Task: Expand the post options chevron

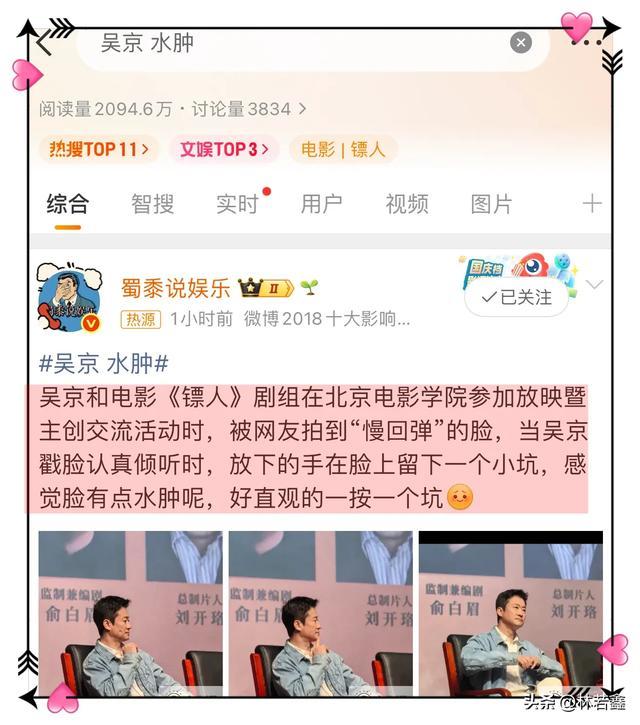Action: pyautogui.click(x=595, y=285)
